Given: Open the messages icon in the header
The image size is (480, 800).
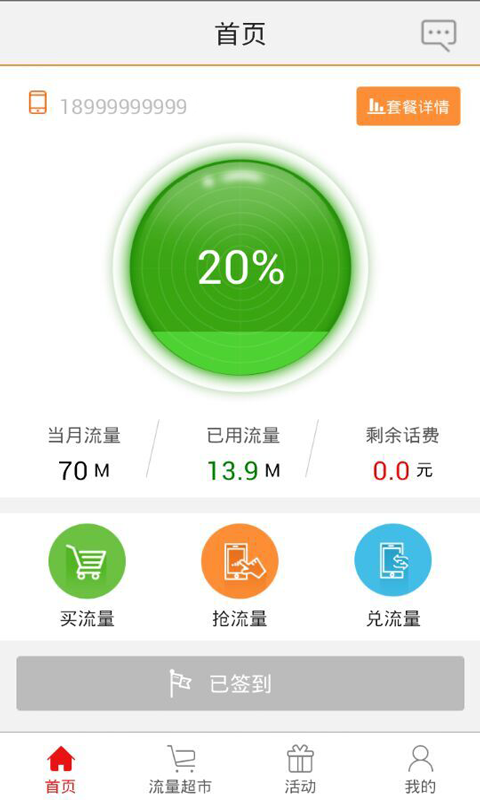Looking at the screenshot, I should tap(438, 35).
